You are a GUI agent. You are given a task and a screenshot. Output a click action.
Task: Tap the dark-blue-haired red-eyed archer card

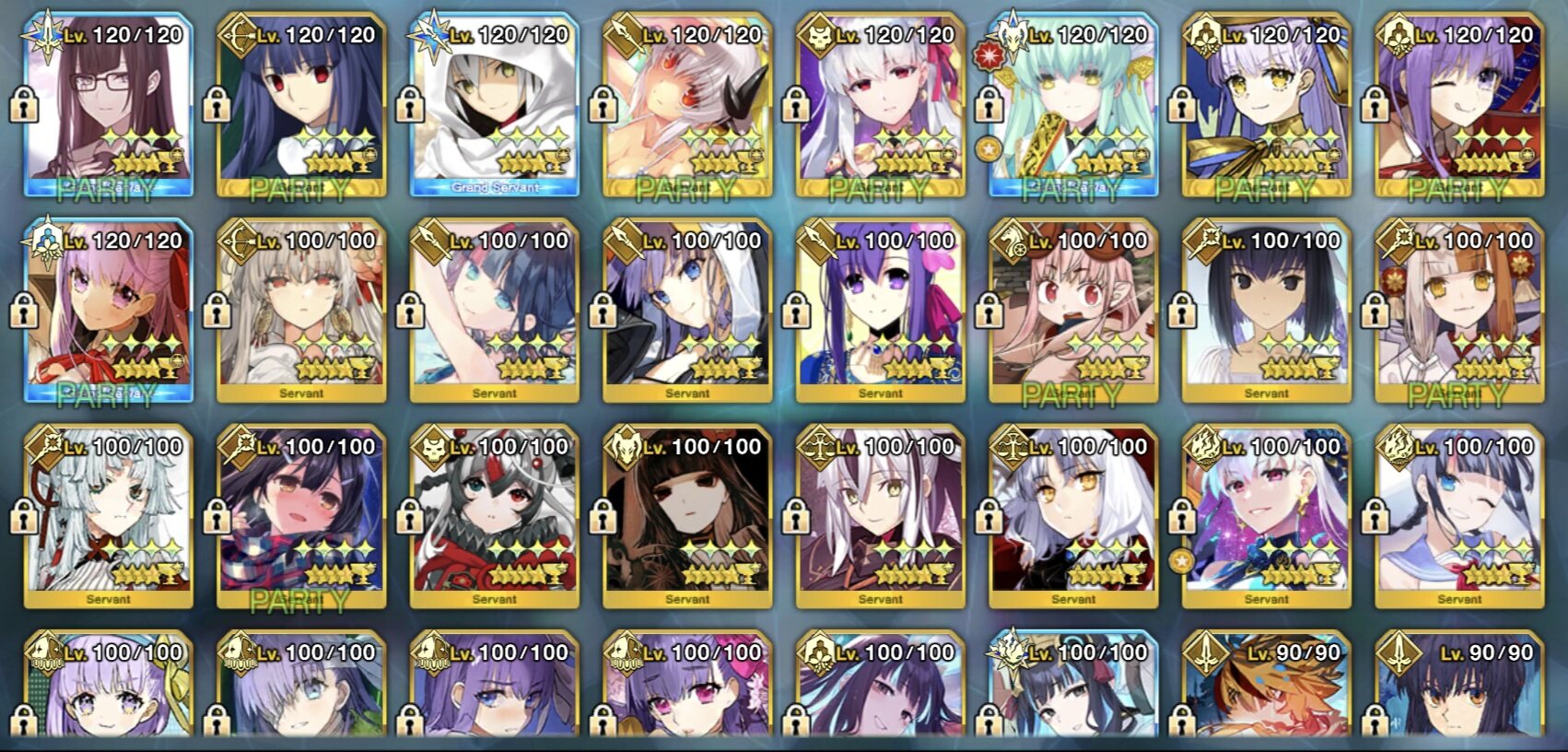click(301, 106)
